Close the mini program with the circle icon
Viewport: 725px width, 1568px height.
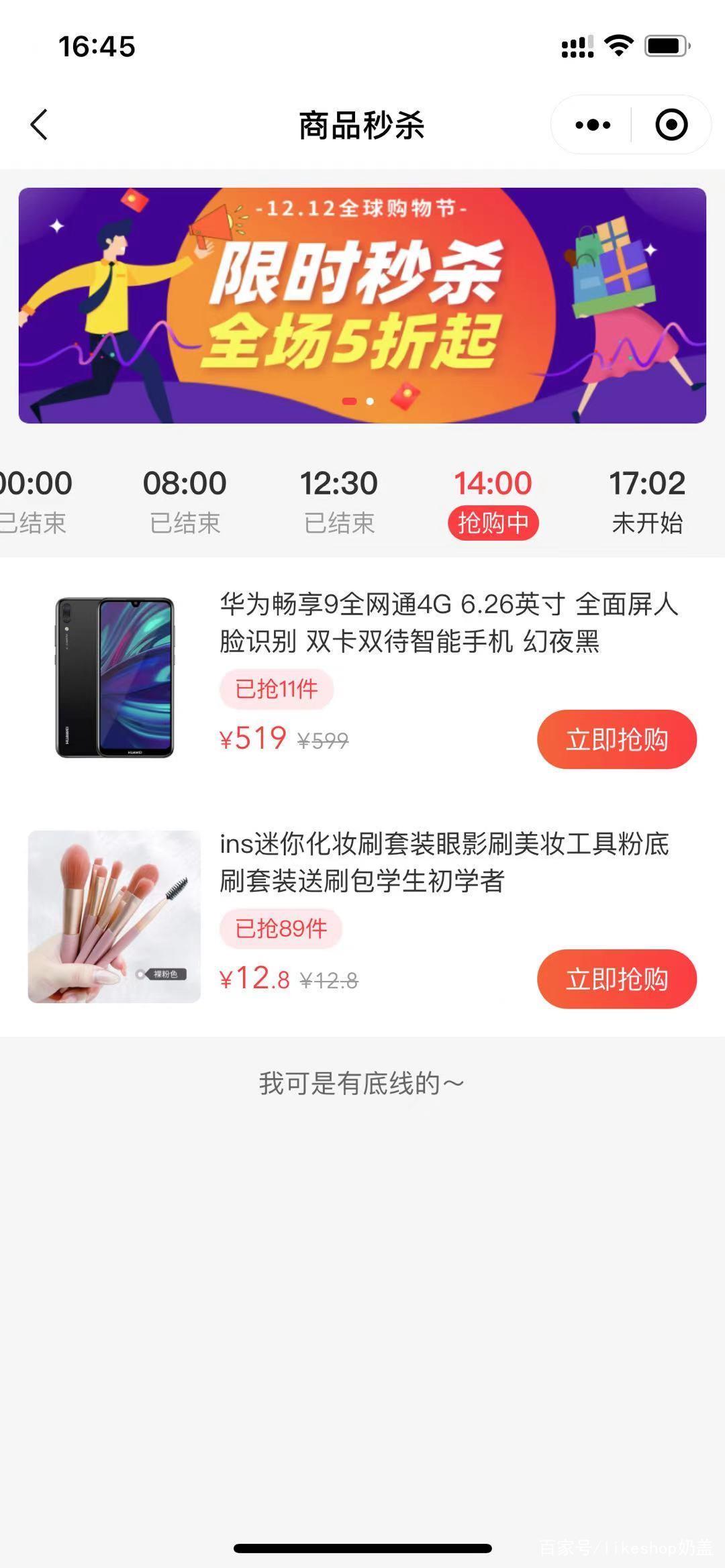click(x=671, y=125)
